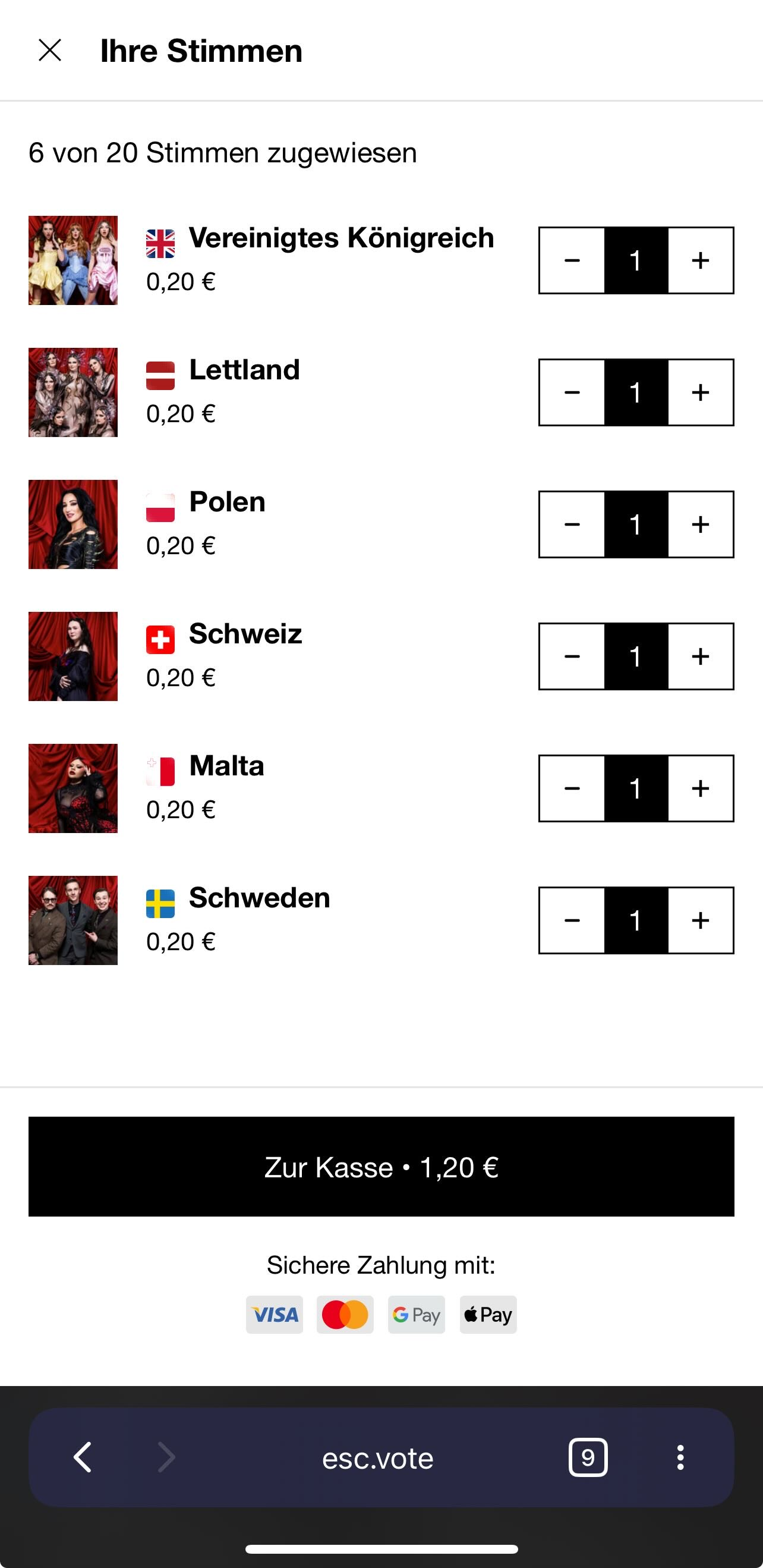Increase Schweiz vote count

[701, 656]
